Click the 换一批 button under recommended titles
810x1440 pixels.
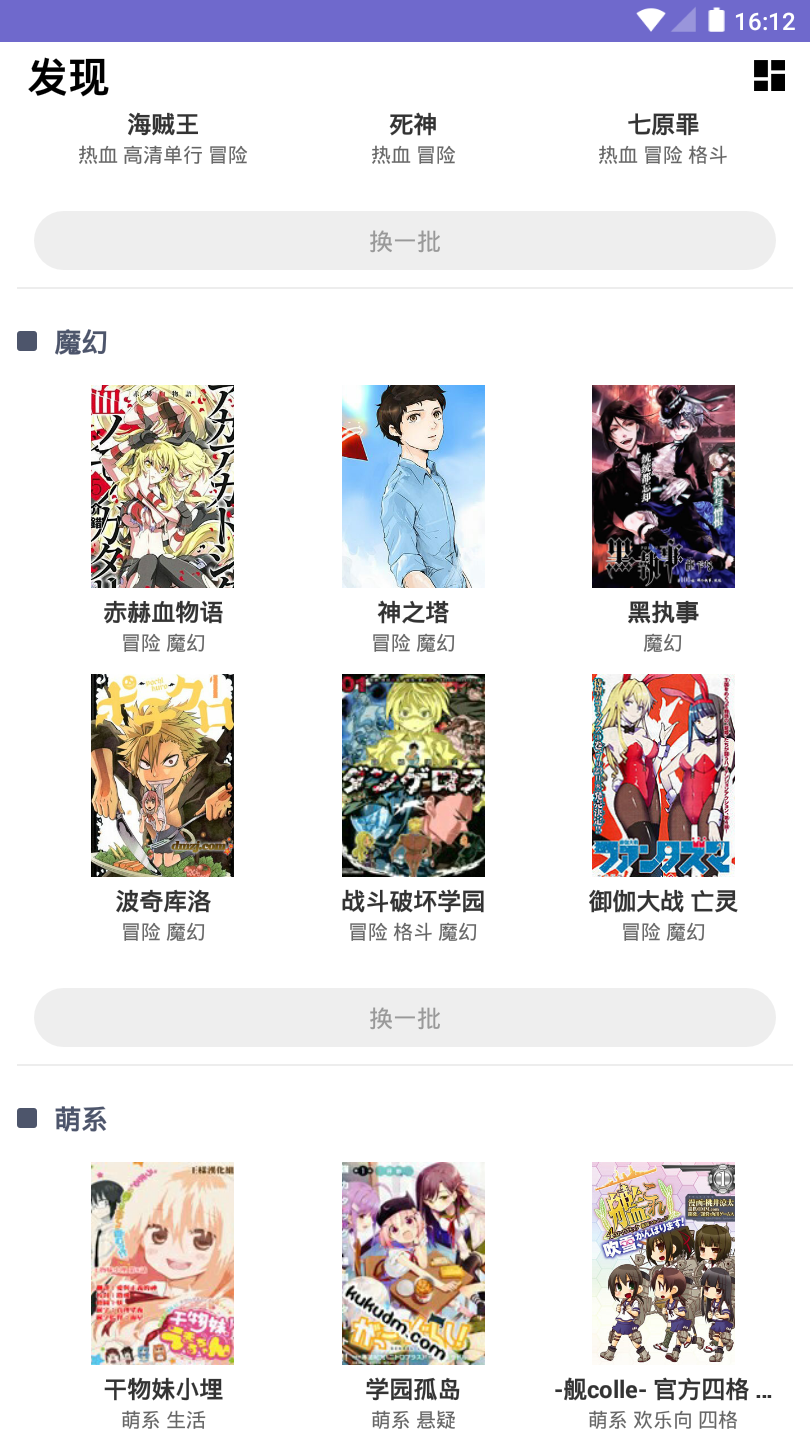tap(405, 240)
